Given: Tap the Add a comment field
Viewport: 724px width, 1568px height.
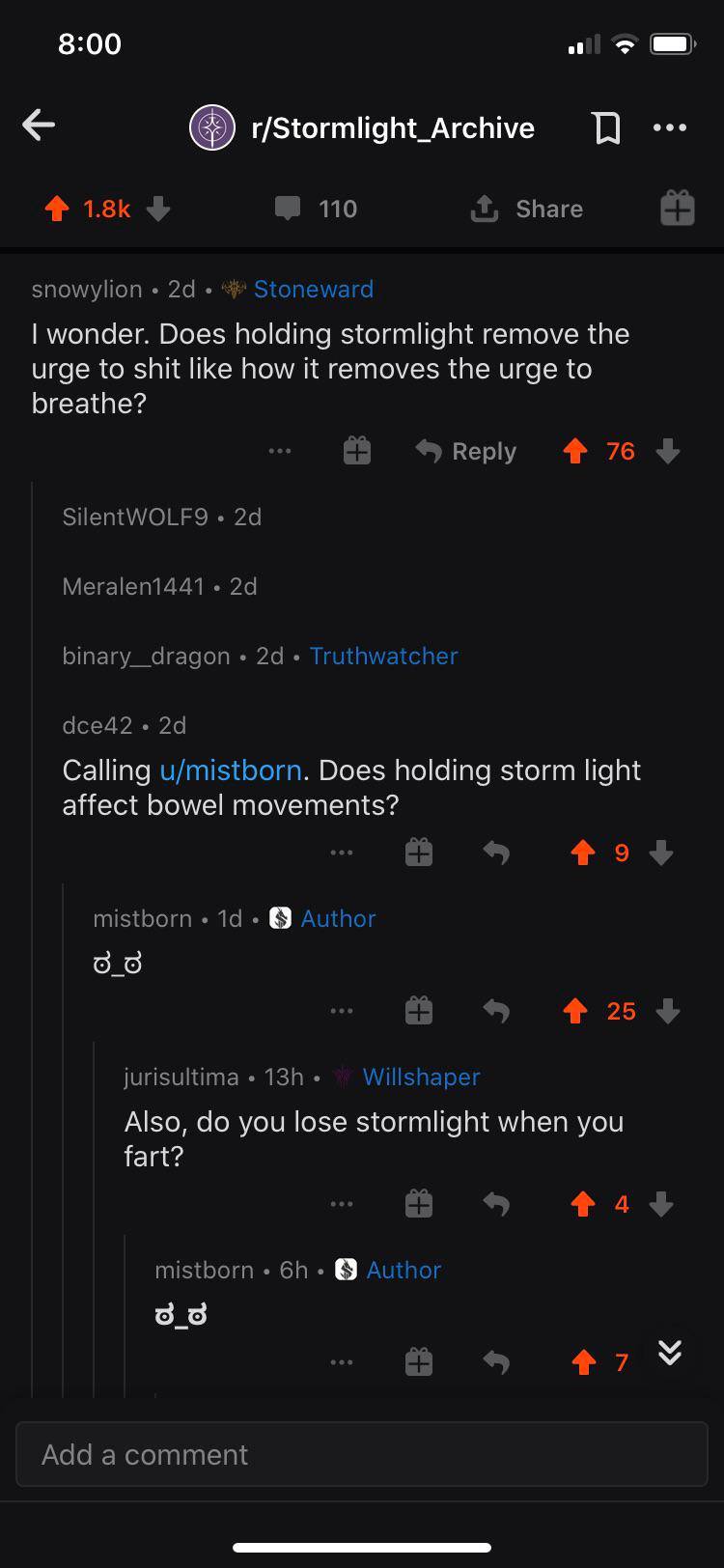Looking at the screenshot, I should pyautogui.click(x=362, y=1454).
